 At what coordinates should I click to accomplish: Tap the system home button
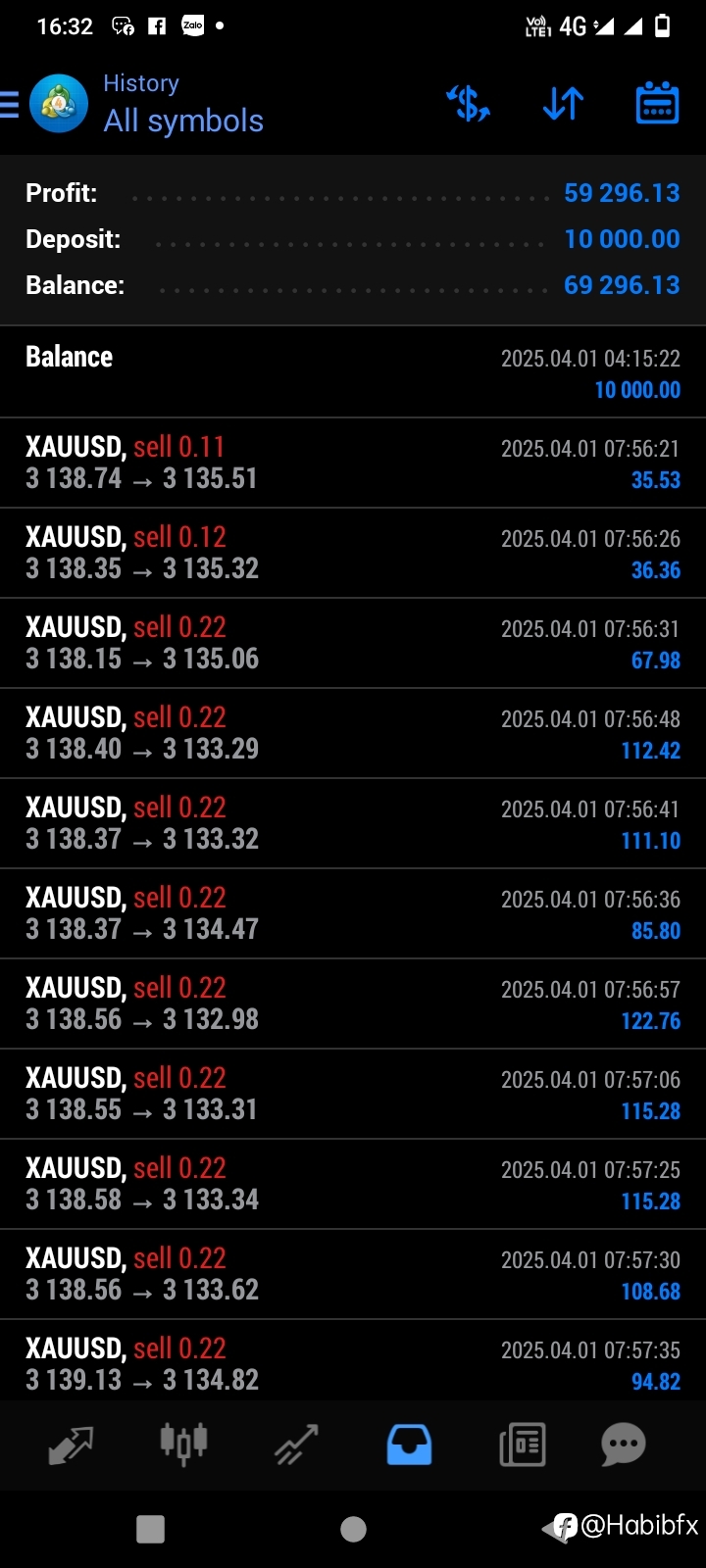tap(353, 1529)
